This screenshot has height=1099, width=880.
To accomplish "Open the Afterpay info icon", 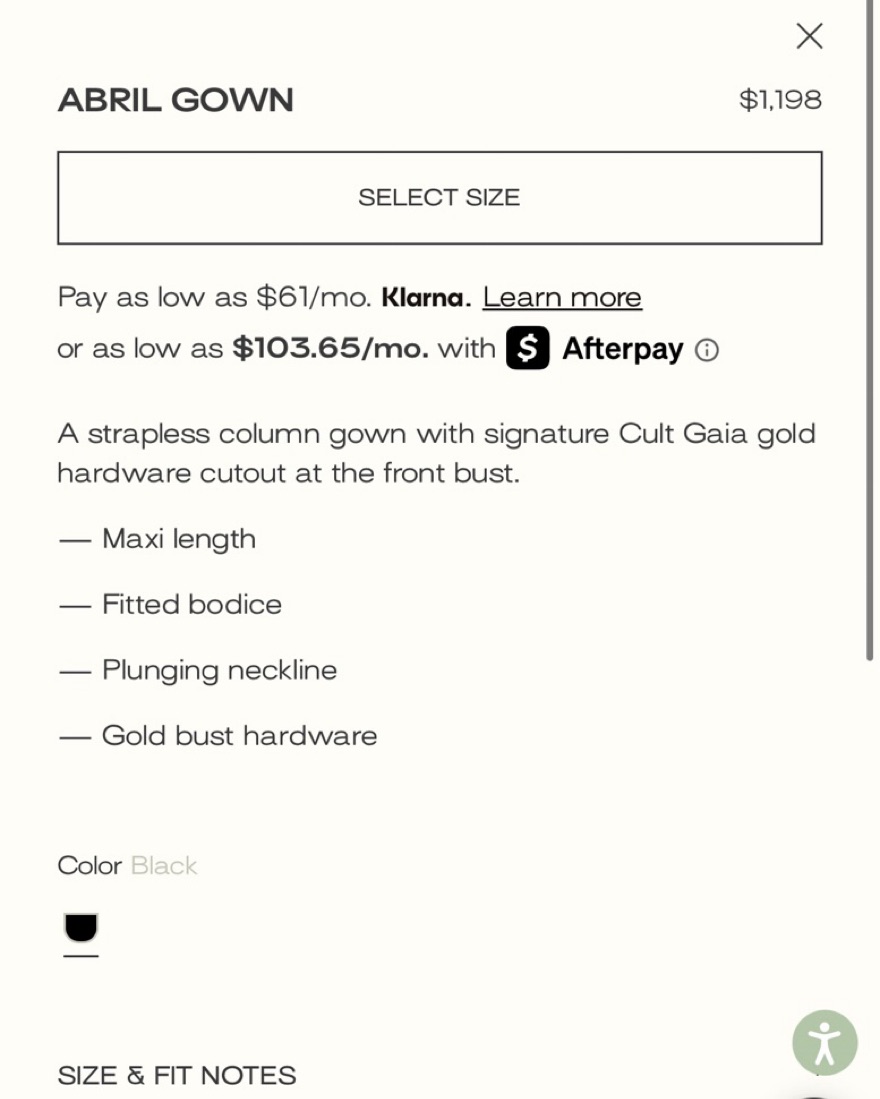I will [707, 350].
